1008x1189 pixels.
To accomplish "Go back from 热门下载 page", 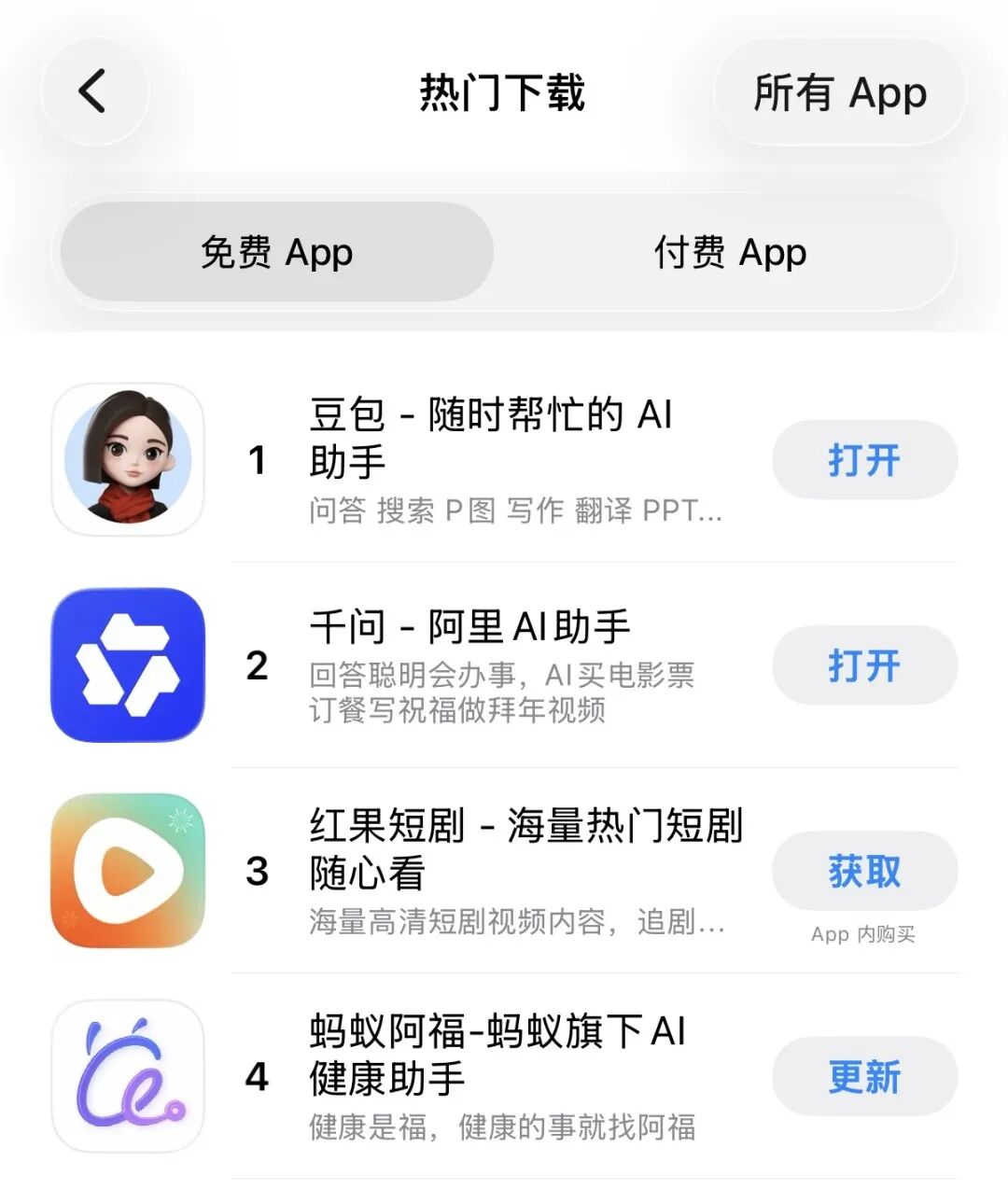I will [93, 91].
